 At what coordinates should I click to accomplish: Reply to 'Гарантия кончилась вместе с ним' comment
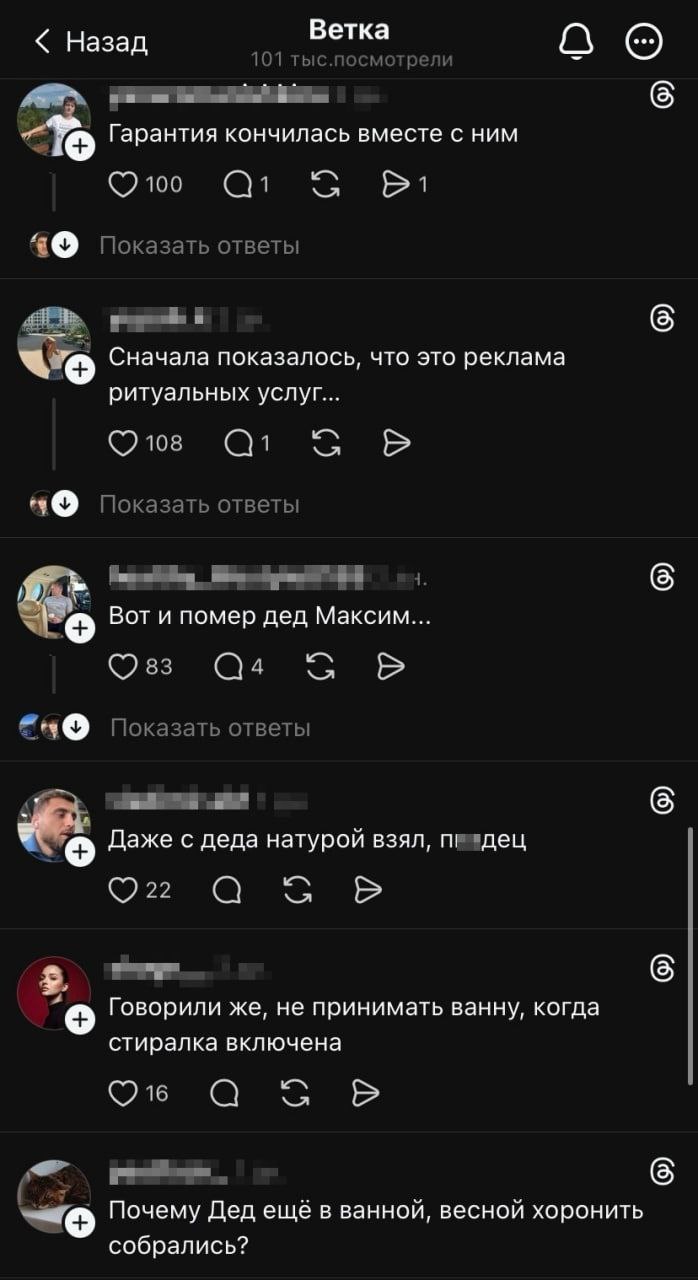point(239,184)
